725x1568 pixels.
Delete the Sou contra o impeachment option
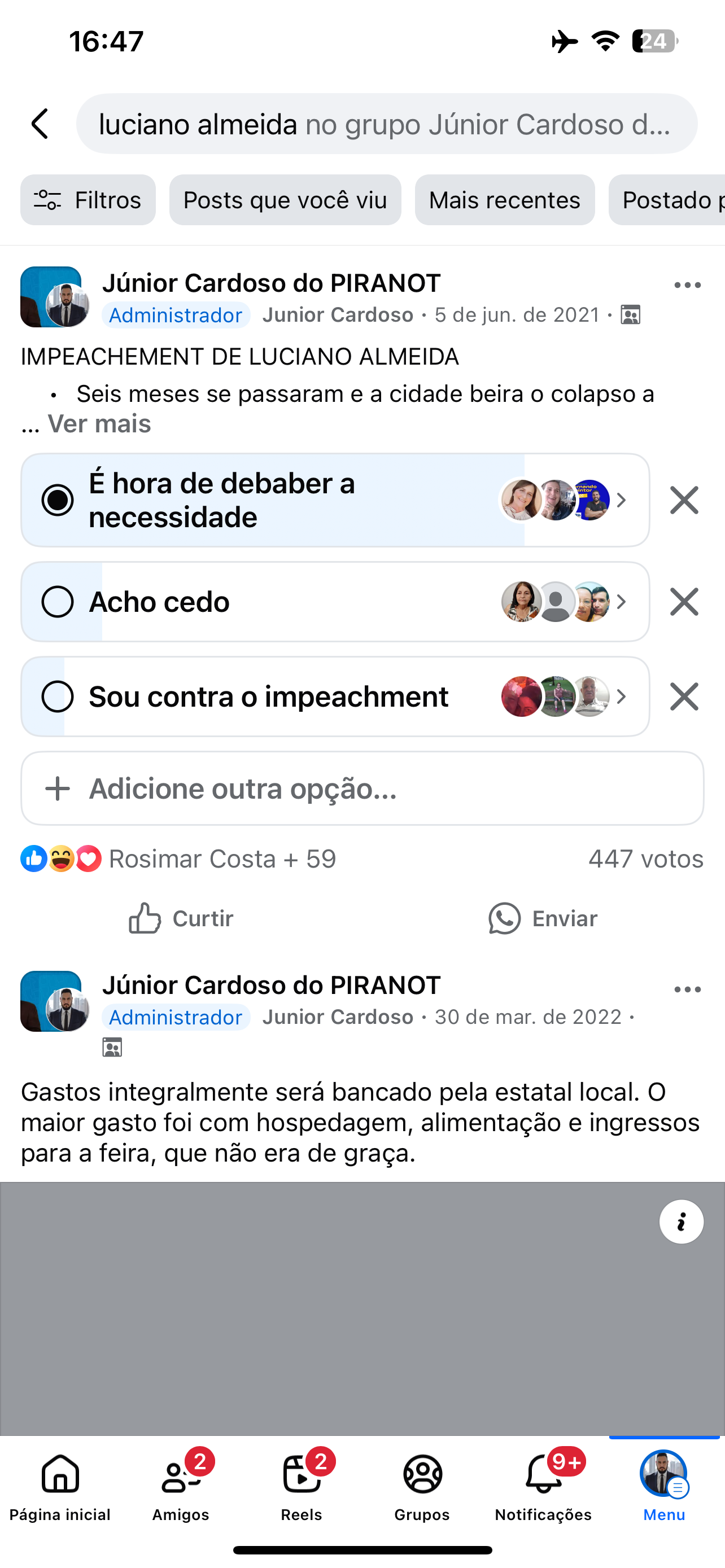coord(684,697)
